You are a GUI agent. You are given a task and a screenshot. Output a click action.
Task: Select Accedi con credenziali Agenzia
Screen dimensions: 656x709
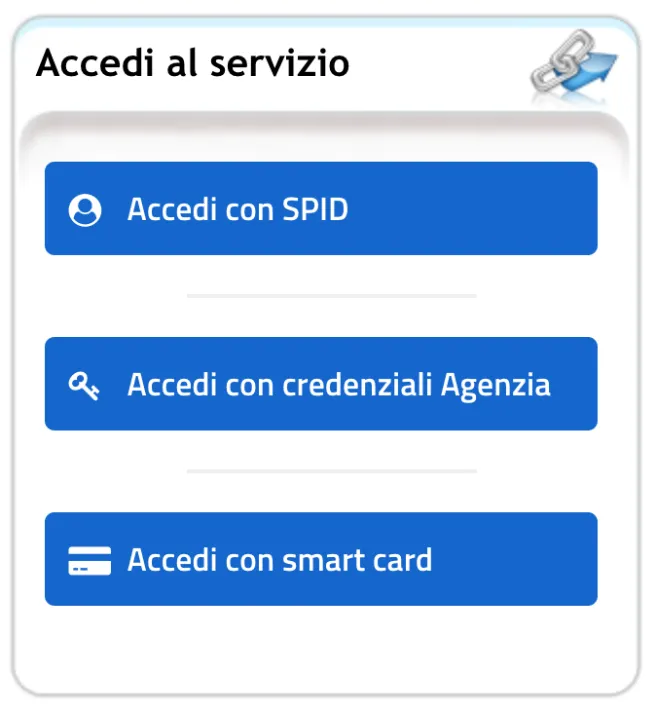[320, 384]
